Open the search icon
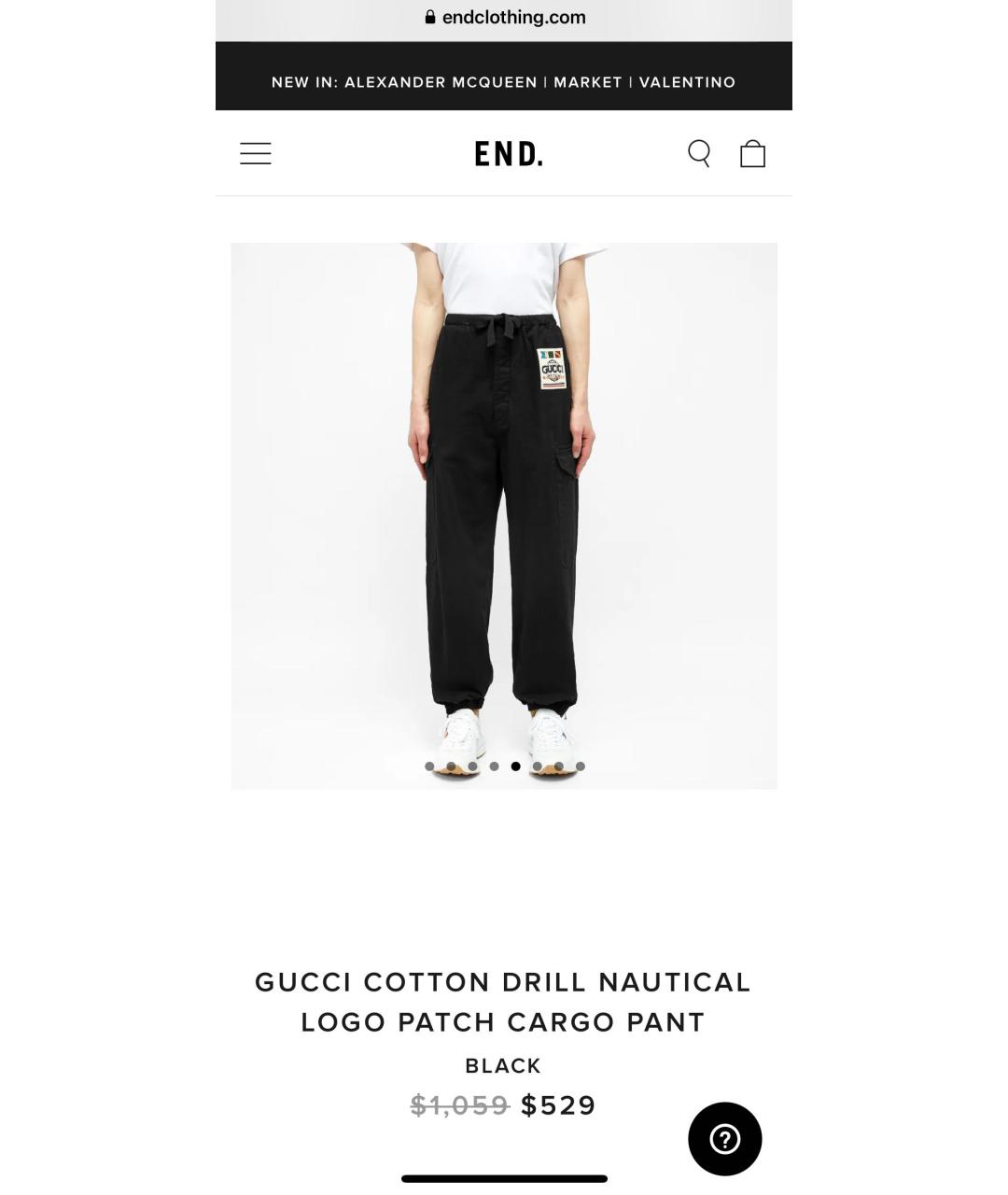Screen dimensions: 1008x1195 pos(699,153)
